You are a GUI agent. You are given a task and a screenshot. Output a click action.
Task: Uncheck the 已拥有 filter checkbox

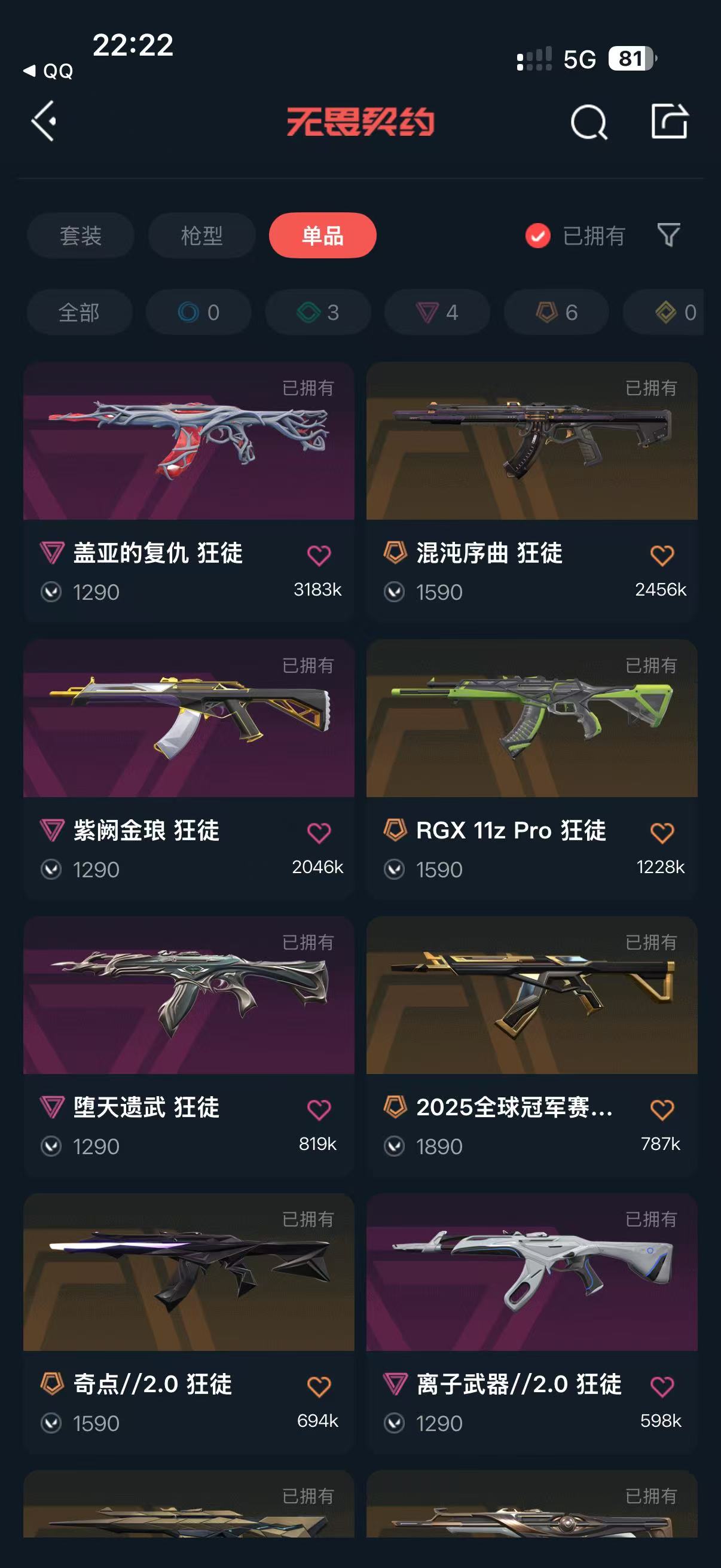pos(538,236)
